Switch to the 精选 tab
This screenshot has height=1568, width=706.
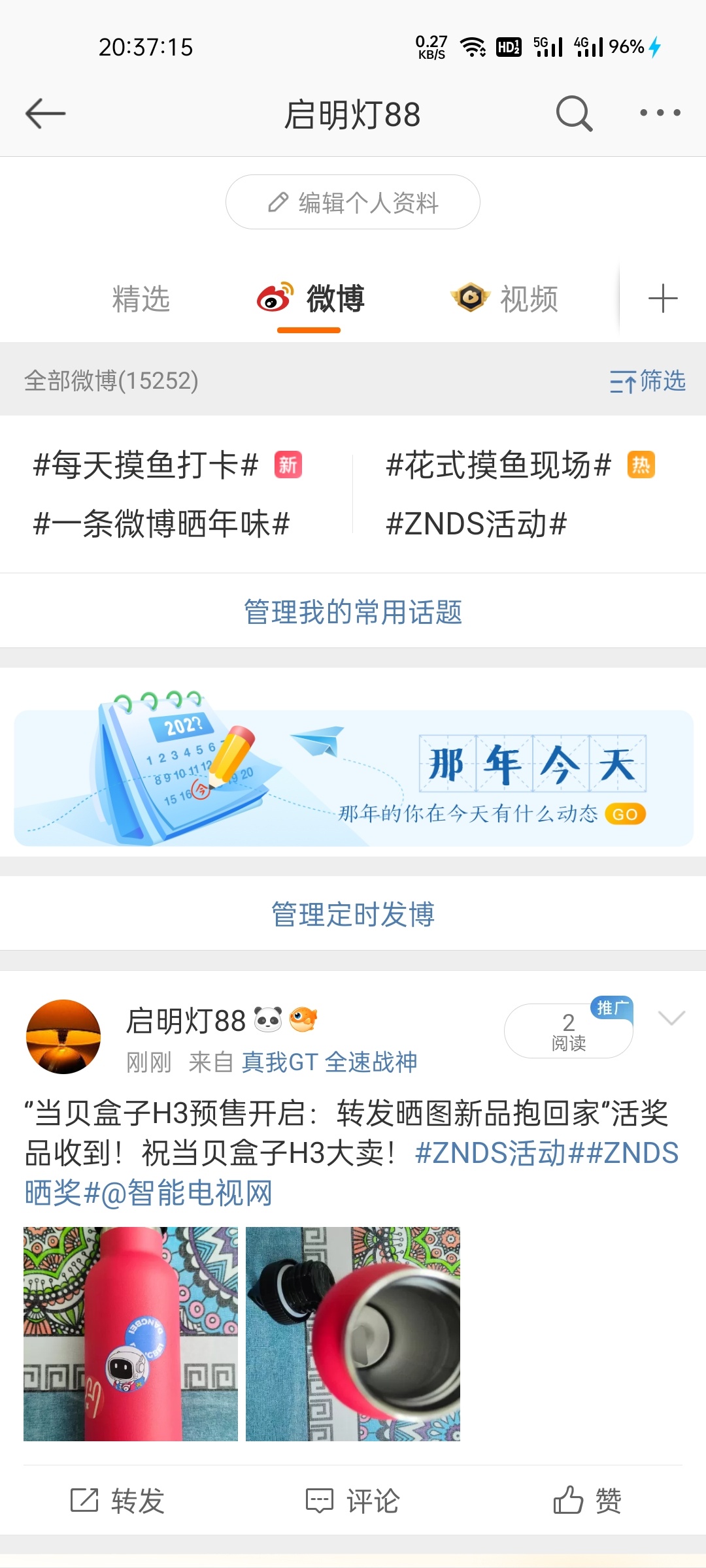pyautogui.click(x=141, y=299)
